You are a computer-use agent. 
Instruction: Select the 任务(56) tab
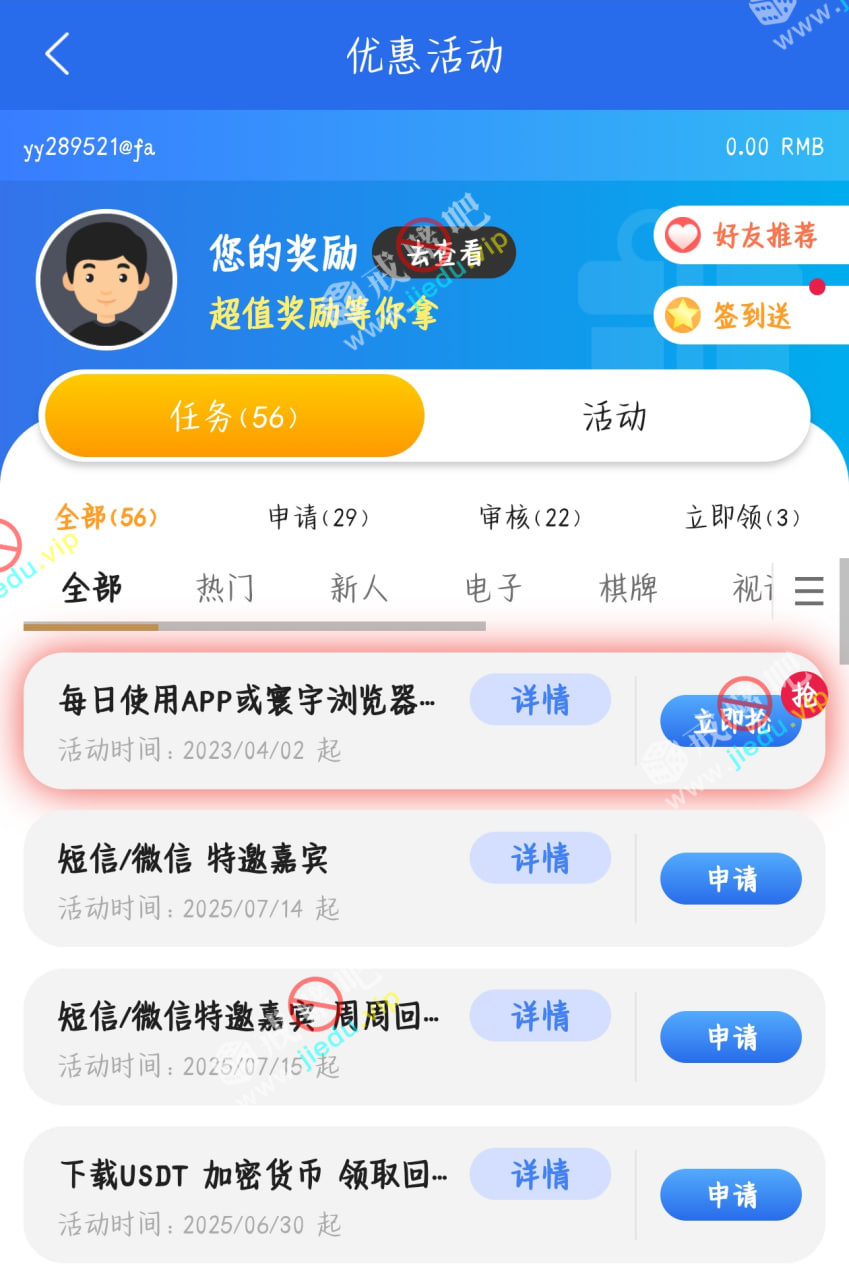[235, 416]
